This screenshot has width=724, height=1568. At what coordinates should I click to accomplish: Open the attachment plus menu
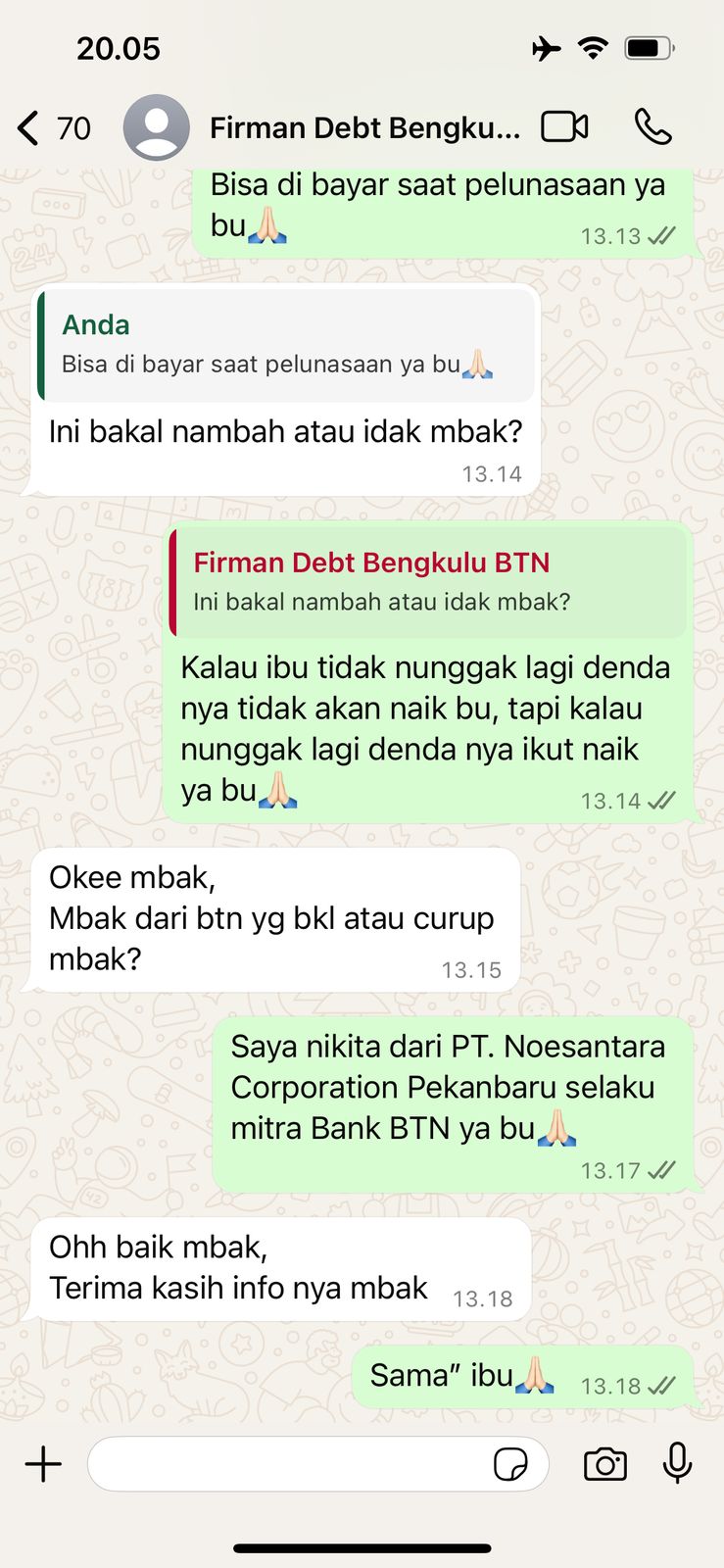click(x=43, y=1464)
